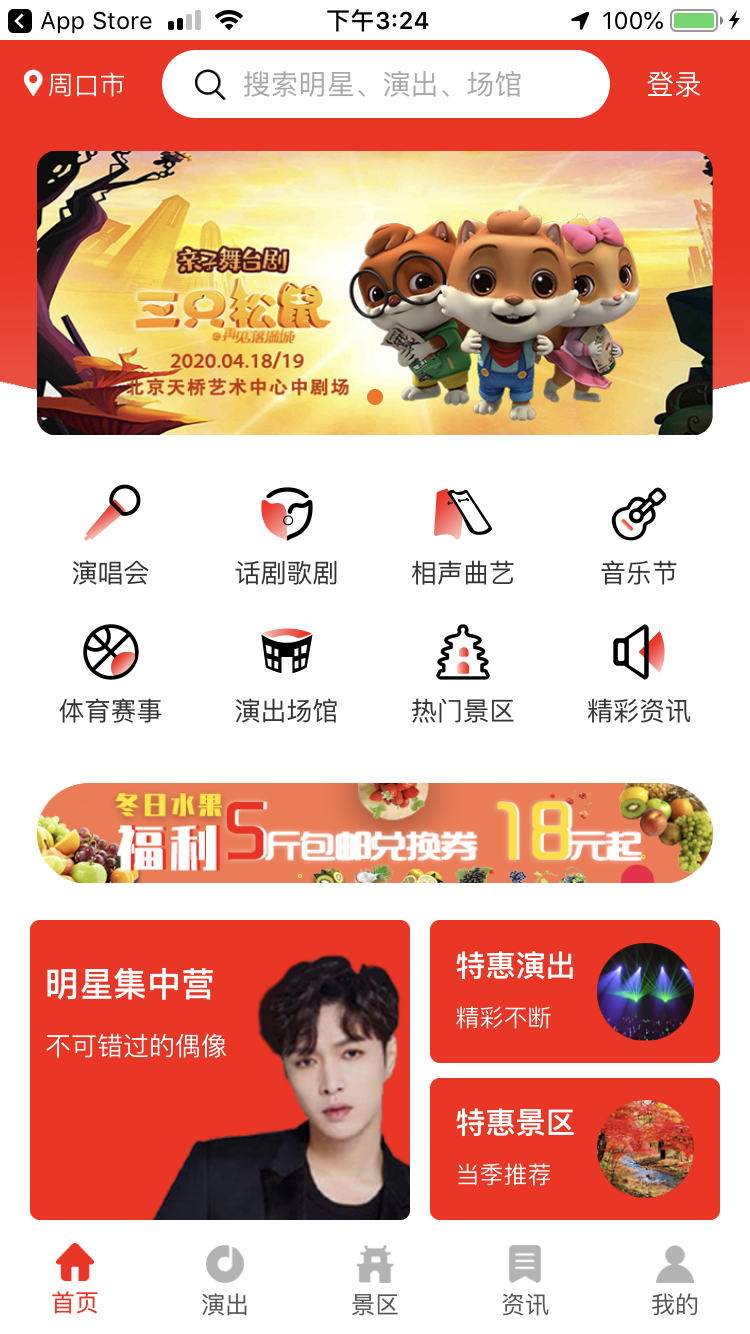Image resolution: width=750 pixels, height=1334 pixels.
Task: Open the 周口市 location selector
Action: point(75,85)
